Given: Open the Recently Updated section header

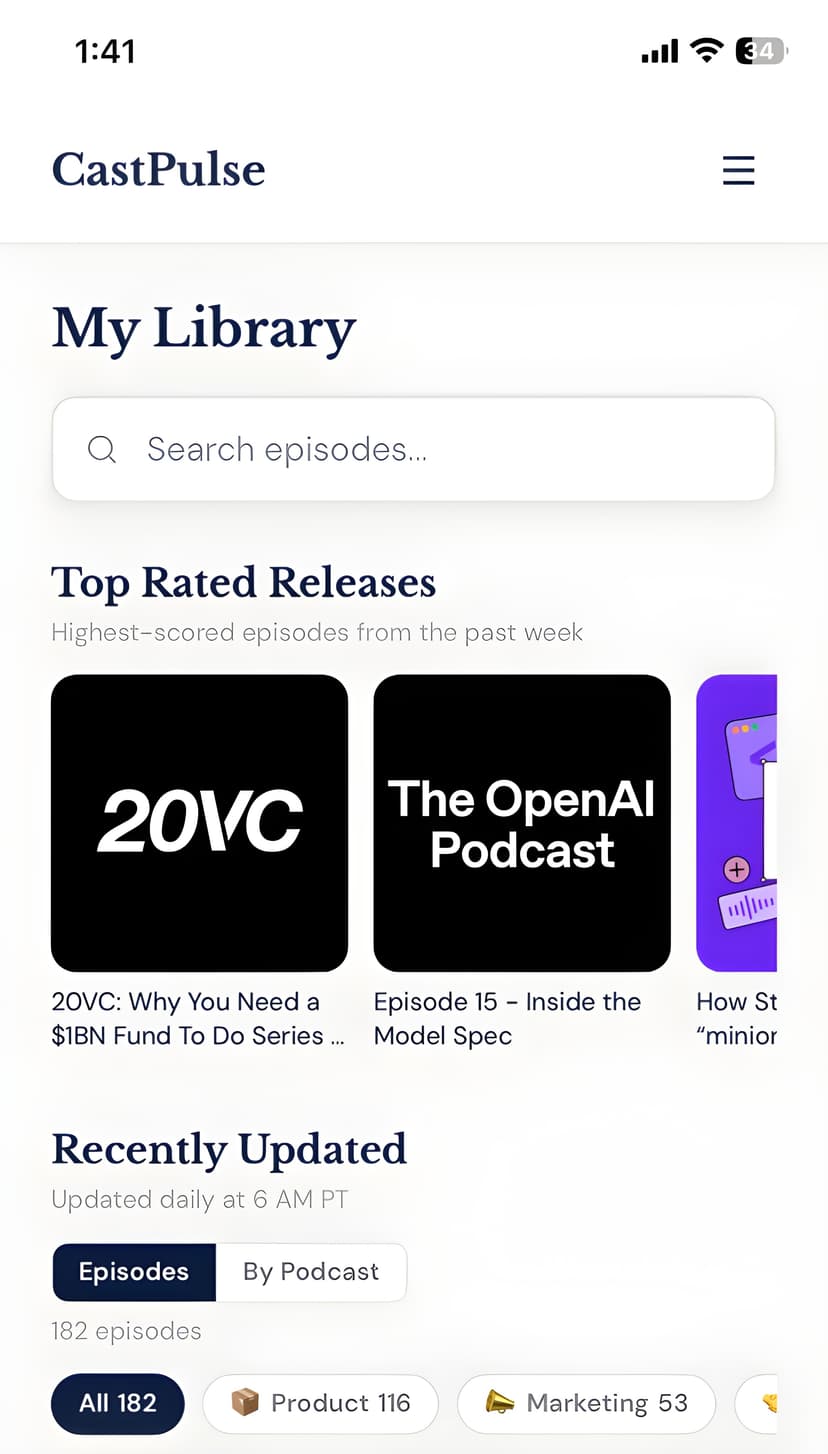Looking at the screenshot, I should (x=228, y=1148).
